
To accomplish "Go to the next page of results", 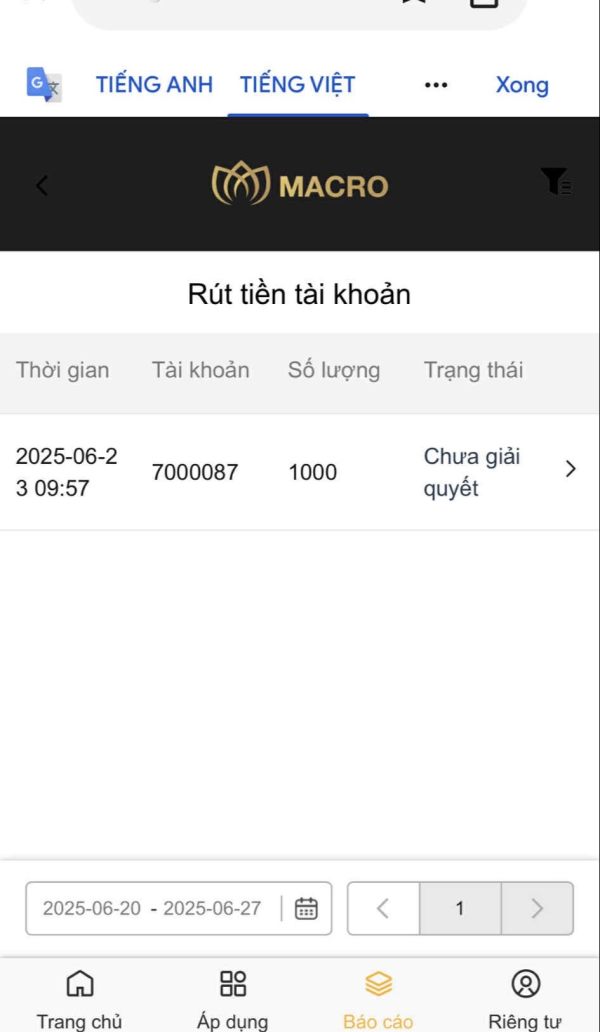I will (537, 908).
